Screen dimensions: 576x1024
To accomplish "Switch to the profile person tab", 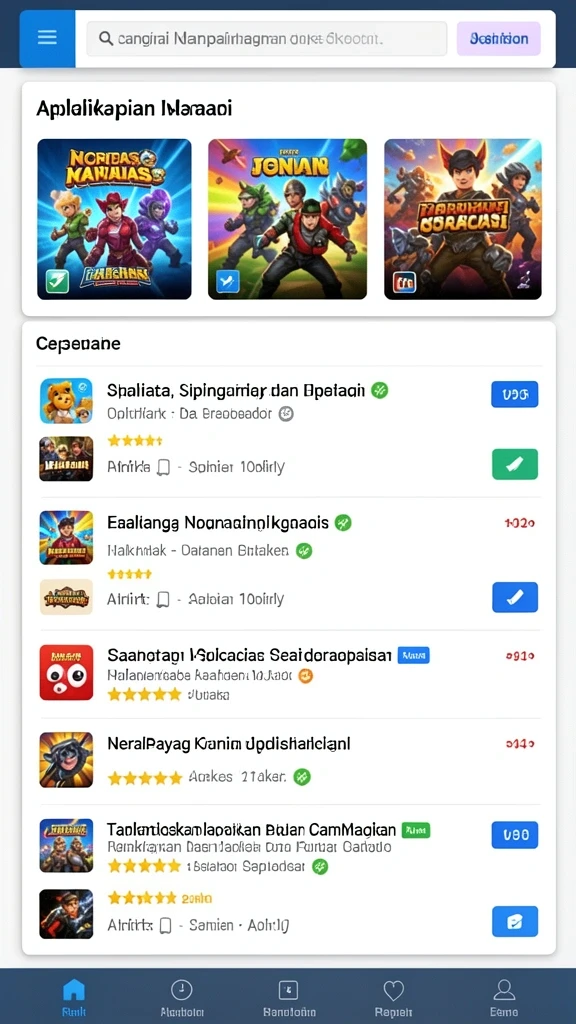I will point(504,997).
